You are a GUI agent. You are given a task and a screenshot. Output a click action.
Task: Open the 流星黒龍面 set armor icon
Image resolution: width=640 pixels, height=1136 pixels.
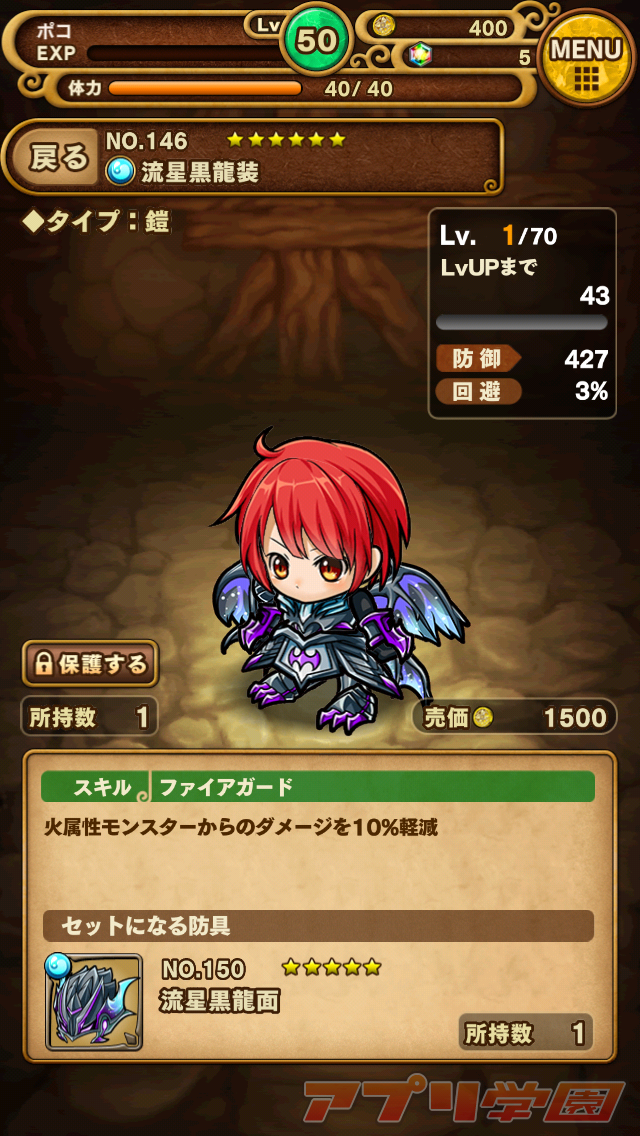[x=93, y=1002]
